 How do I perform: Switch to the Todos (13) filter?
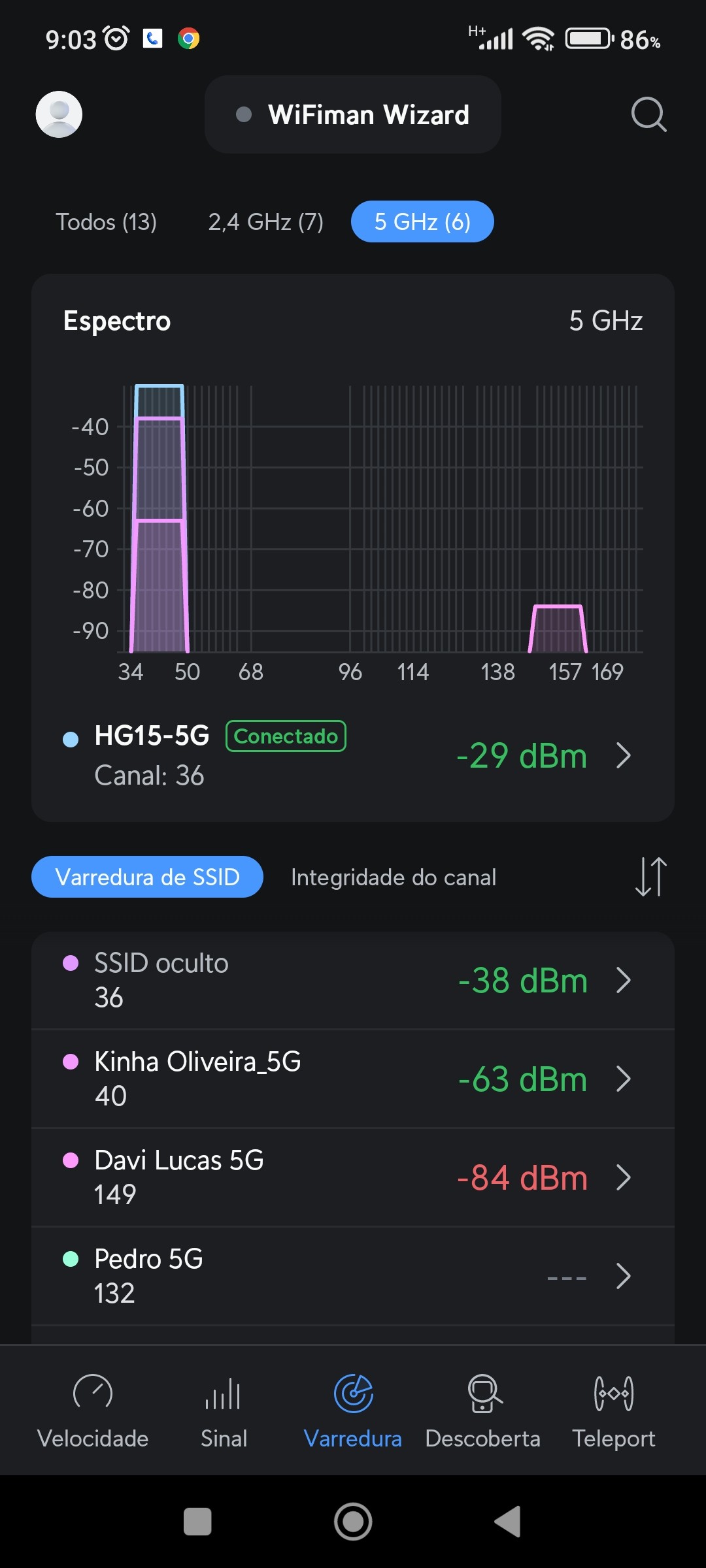(x=106, y=222)
